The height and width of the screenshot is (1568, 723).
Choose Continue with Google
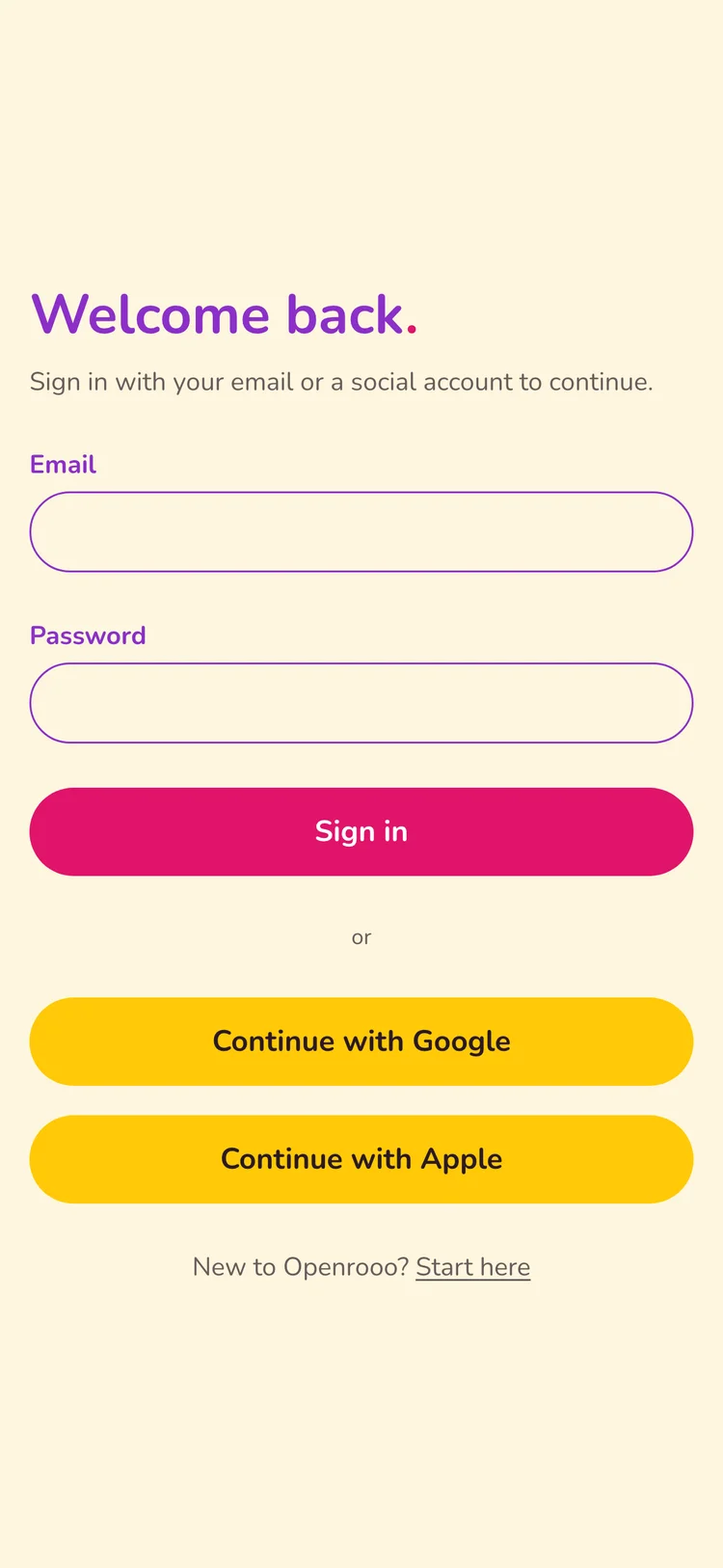[361, 1041]
